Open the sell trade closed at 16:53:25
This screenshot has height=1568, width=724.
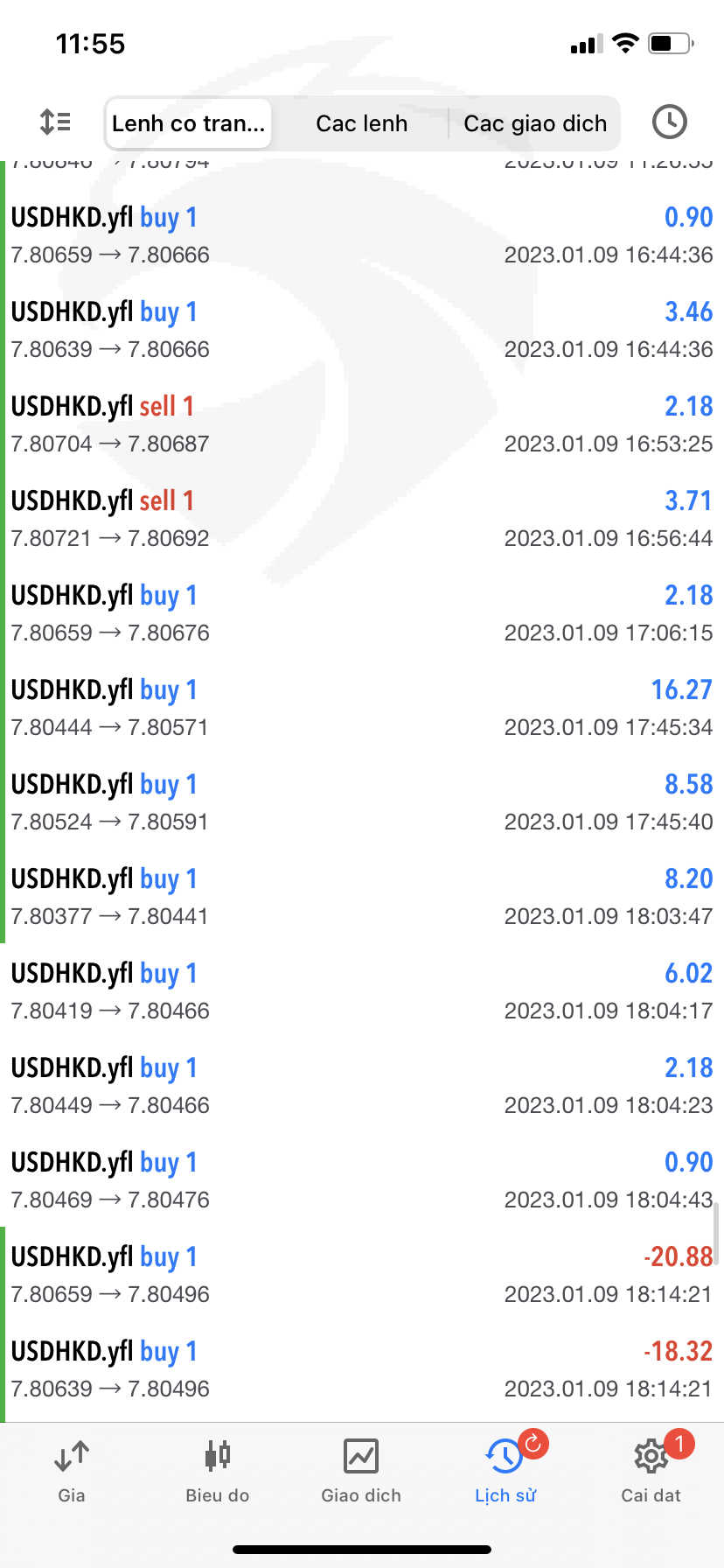click(x=362, y=423)
